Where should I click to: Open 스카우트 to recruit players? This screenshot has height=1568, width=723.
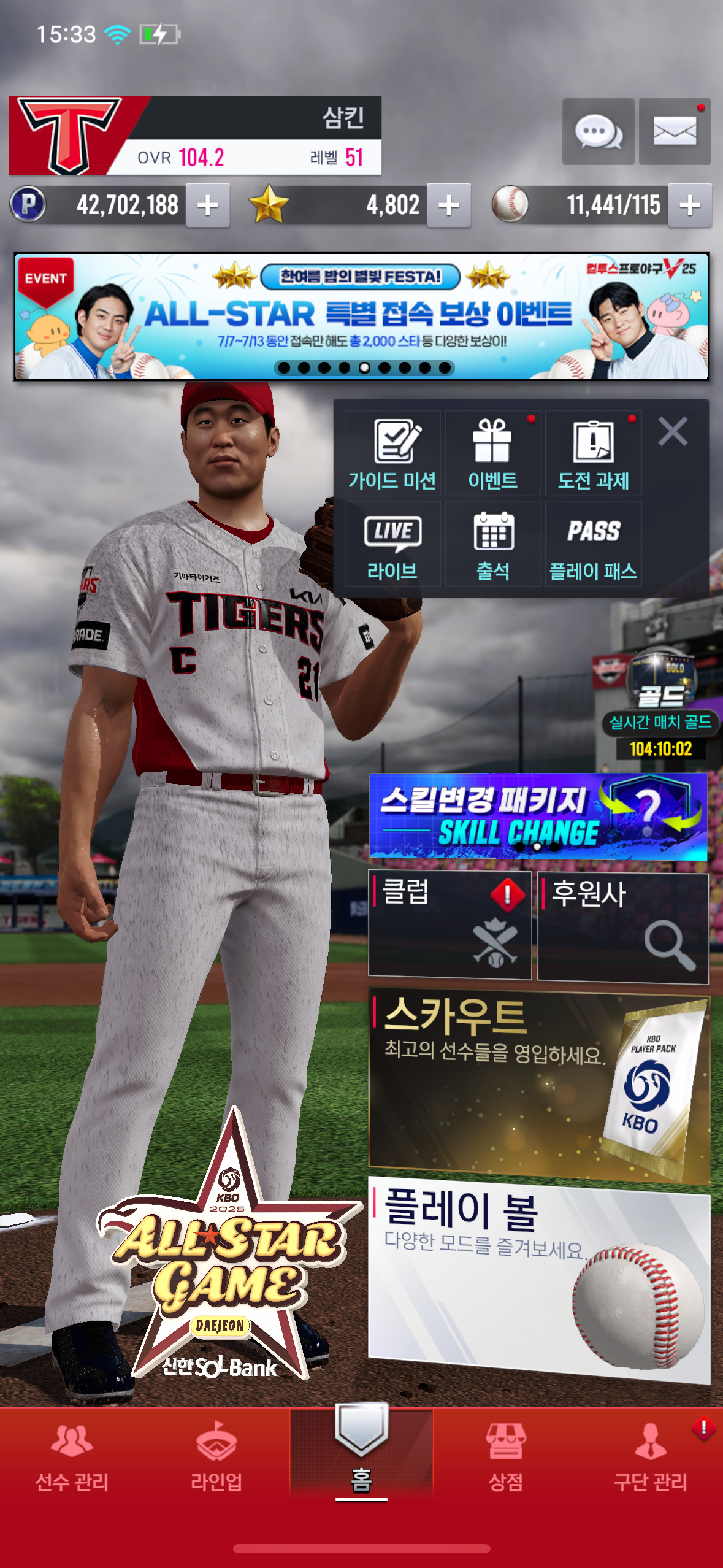point(538,1083)
